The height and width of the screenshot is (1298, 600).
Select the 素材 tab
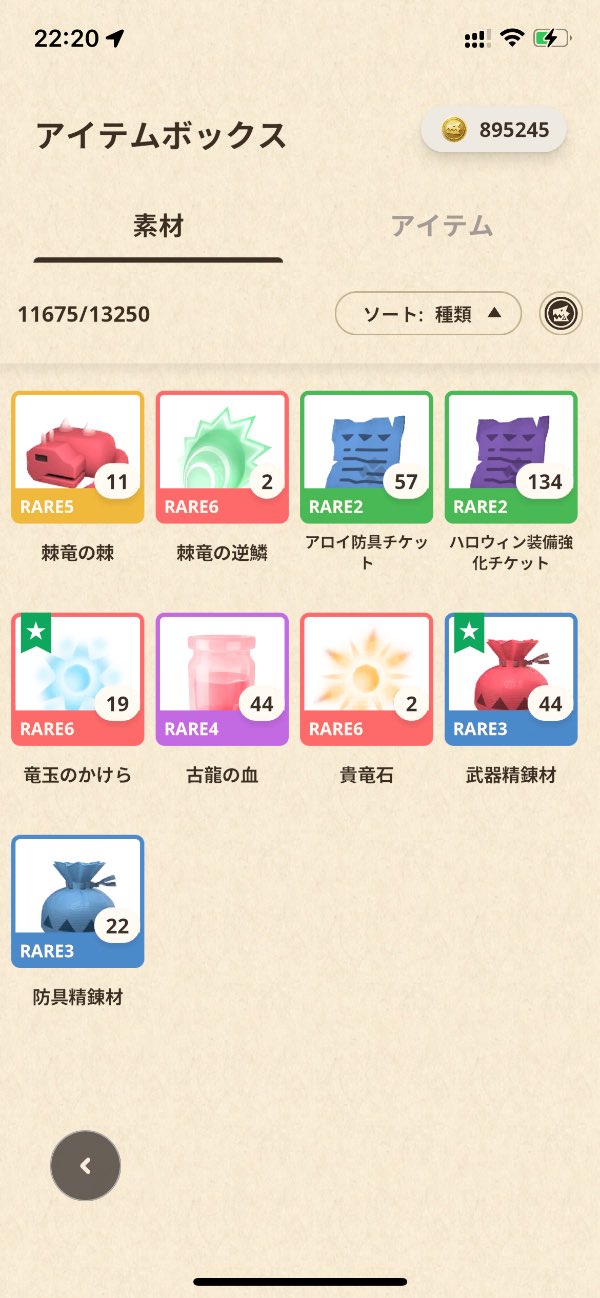click(158, 226)
